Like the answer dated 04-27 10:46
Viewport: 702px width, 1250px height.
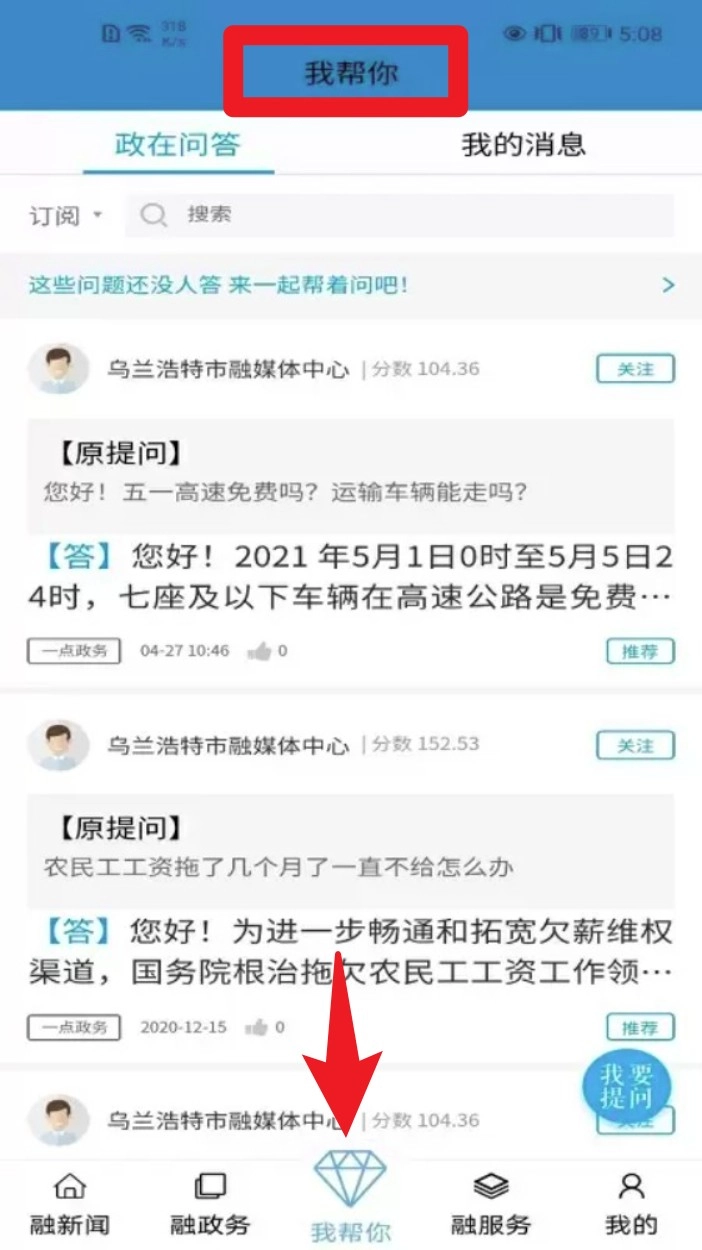[x=261, y=651]
